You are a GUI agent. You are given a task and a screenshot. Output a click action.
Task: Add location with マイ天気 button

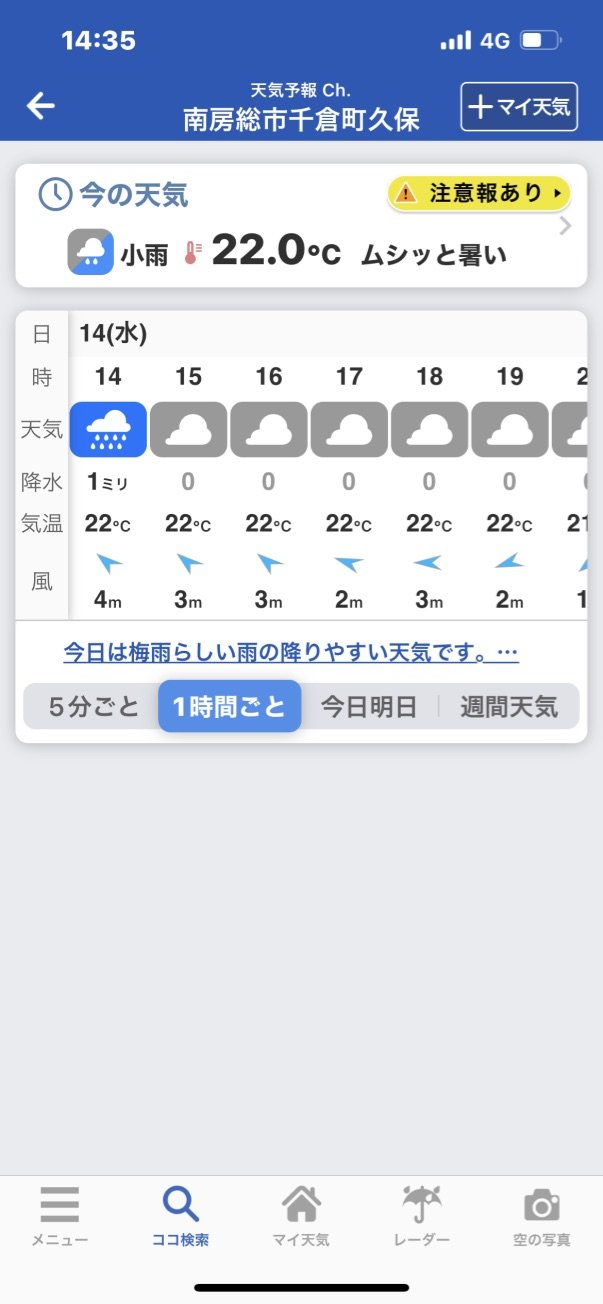(x=519, y=107)
